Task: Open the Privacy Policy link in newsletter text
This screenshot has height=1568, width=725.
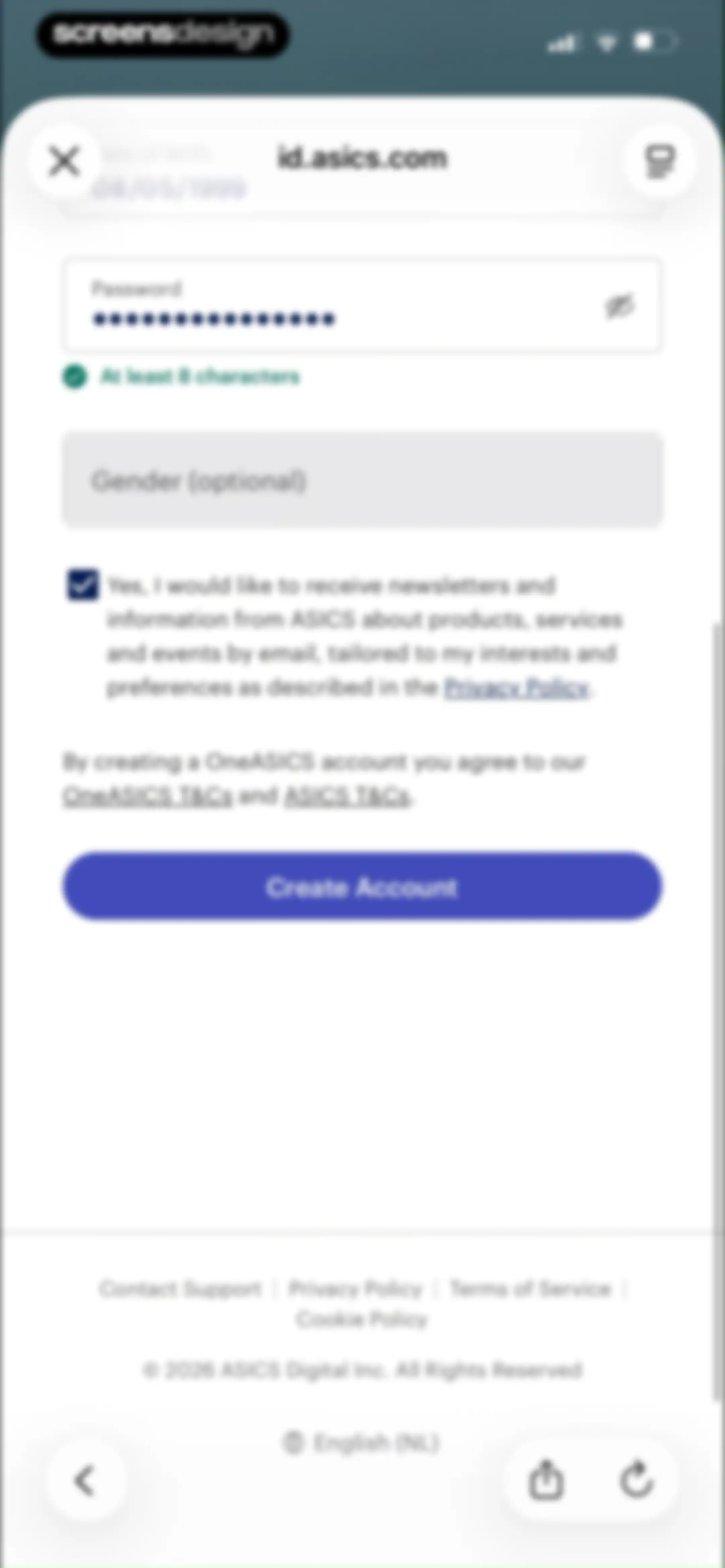Action: tap(516, 688)
